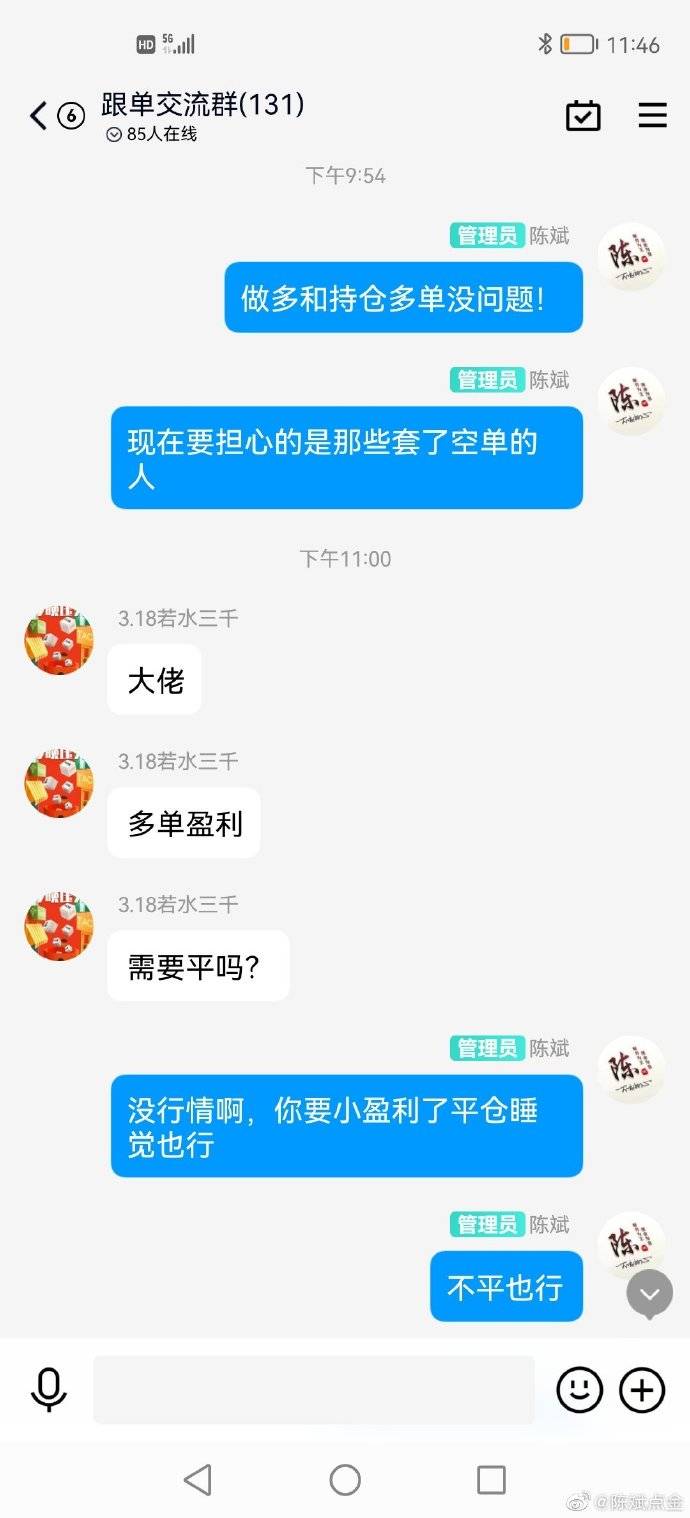Open the group menu (three lines)
The height and width of the screenshot is (1518, 690).
(x=652, y=115)
